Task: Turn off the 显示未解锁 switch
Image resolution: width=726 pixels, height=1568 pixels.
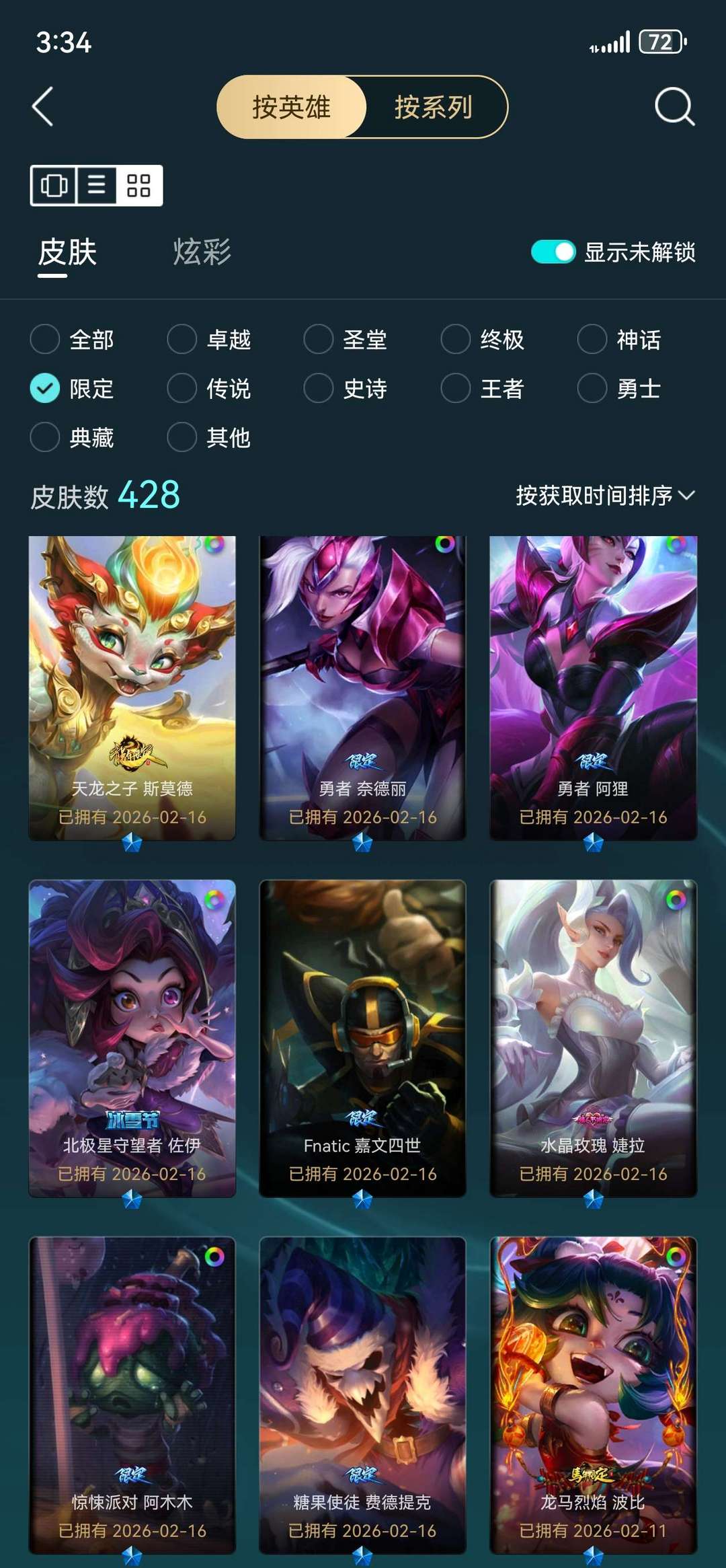Action: click(553, 252)
